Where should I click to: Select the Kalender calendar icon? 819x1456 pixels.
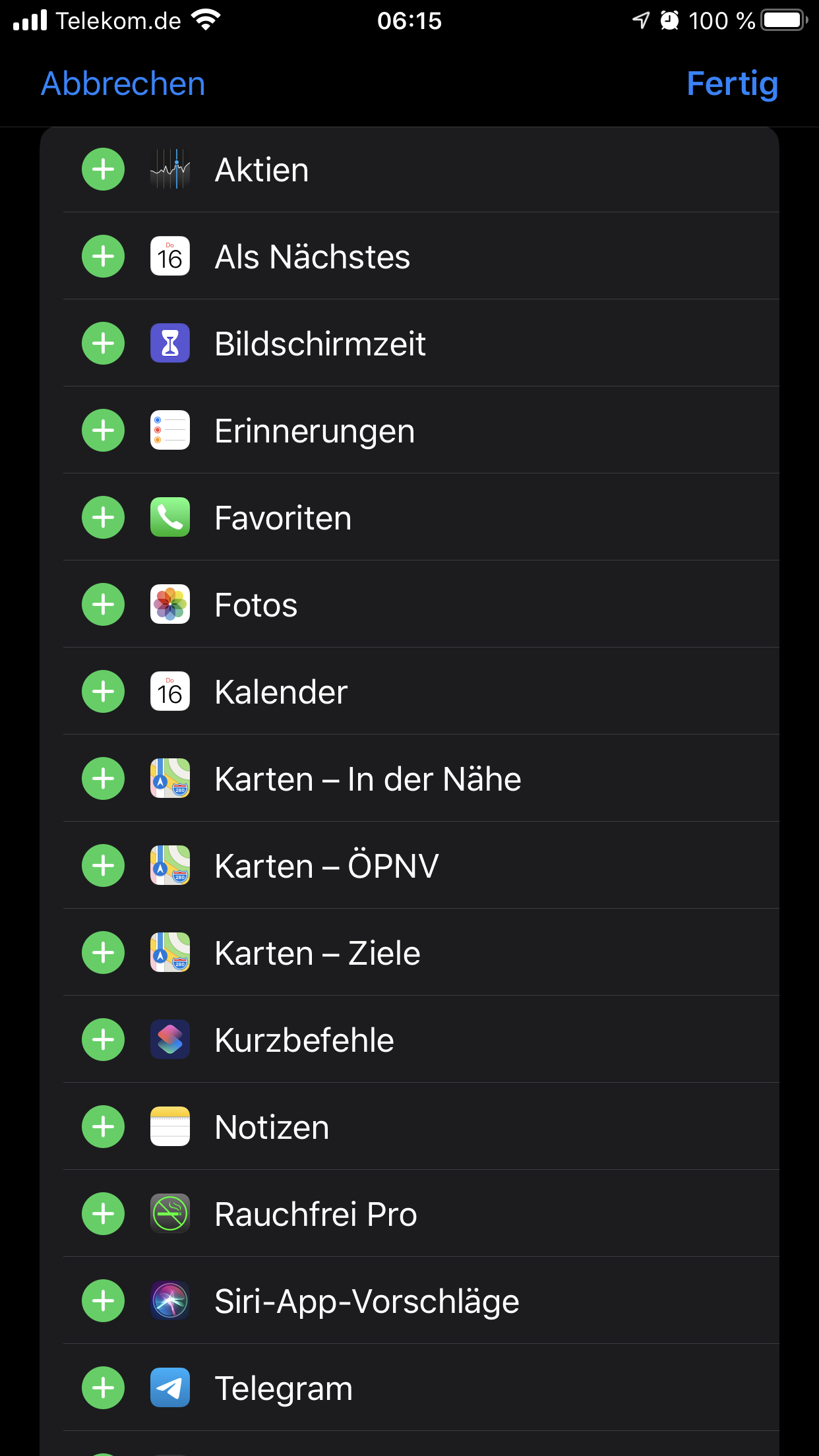click(169, 691)
